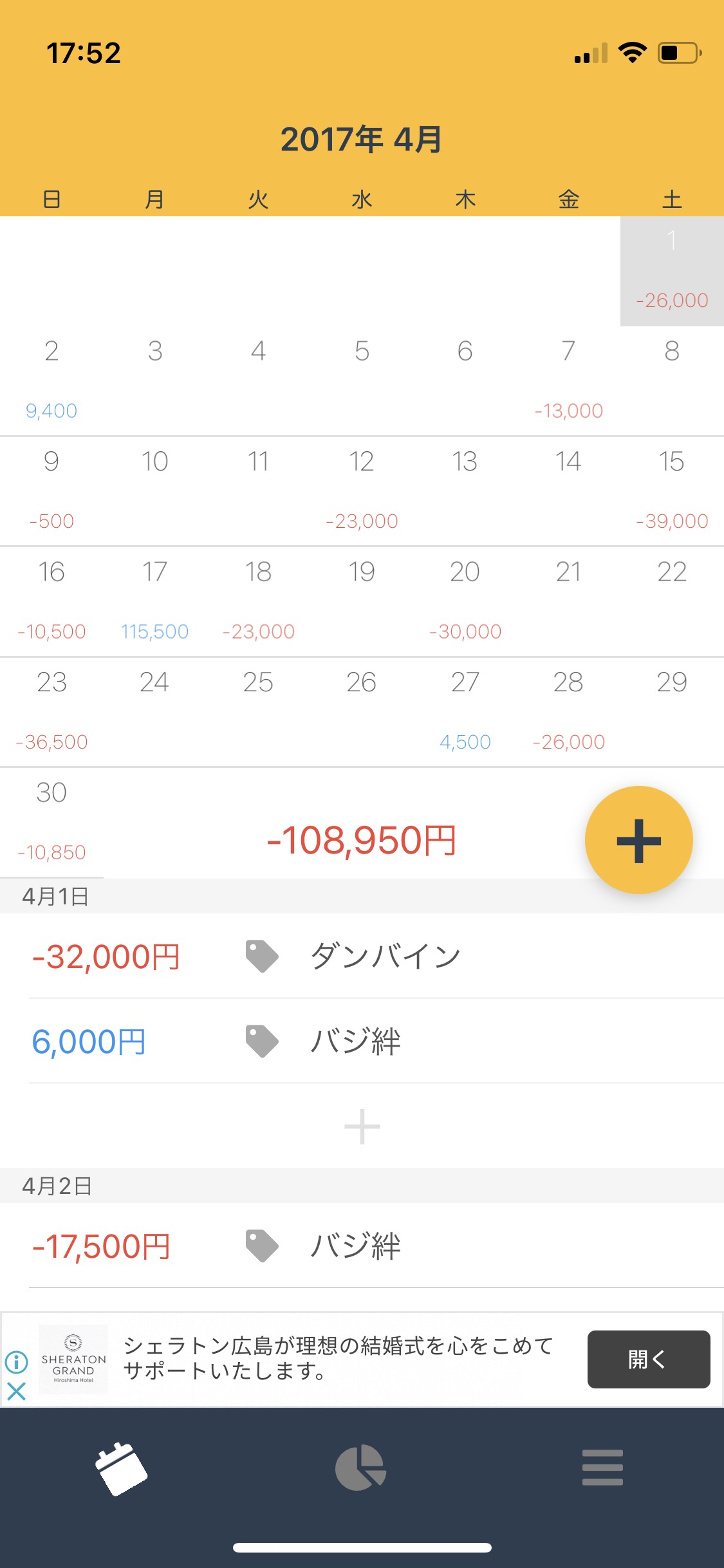Select April 20 on the calendar
Viewport: 724px width, 1568px height.
tap(465, 600)
